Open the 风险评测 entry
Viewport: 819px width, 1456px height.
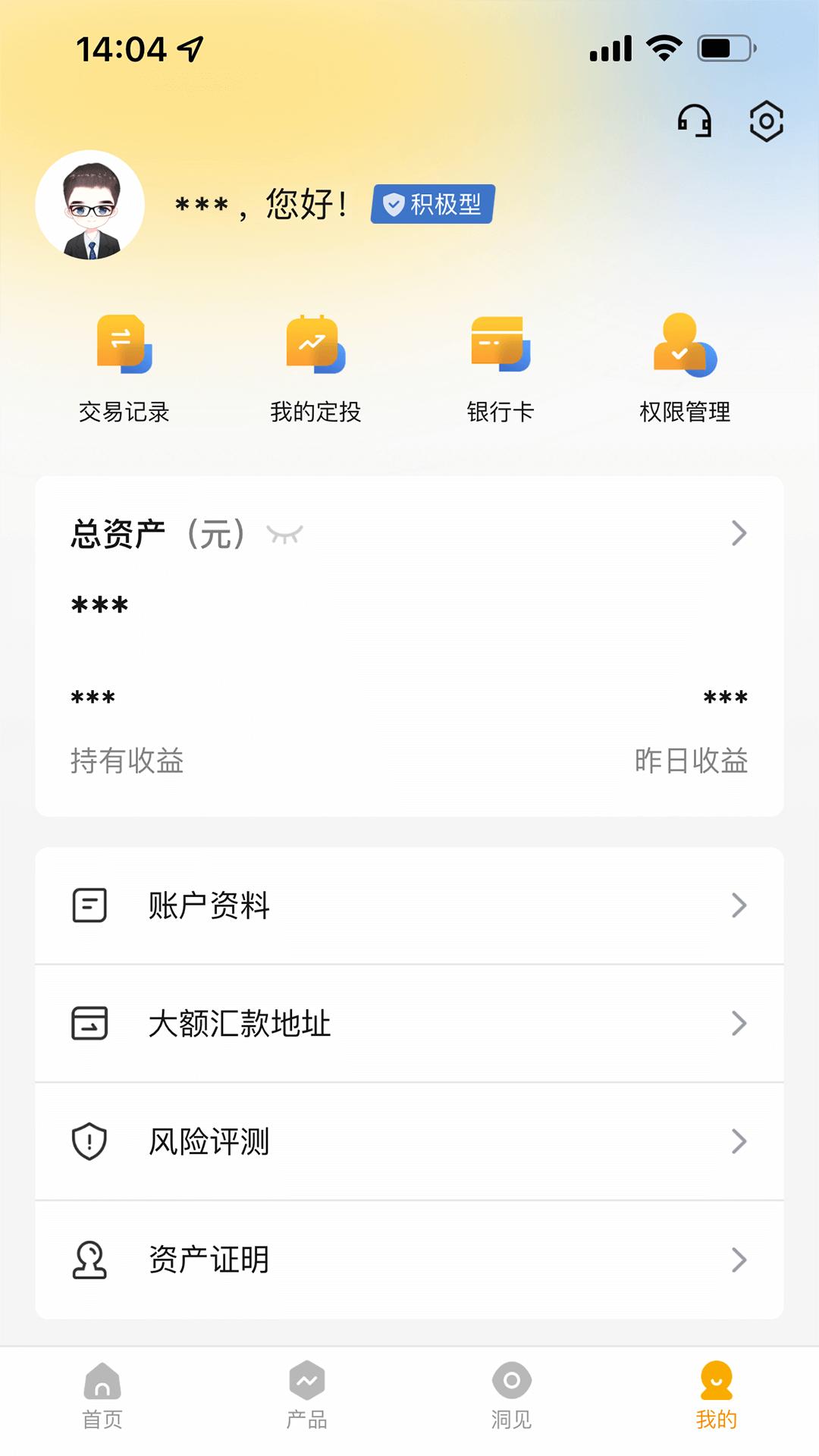409,1141
